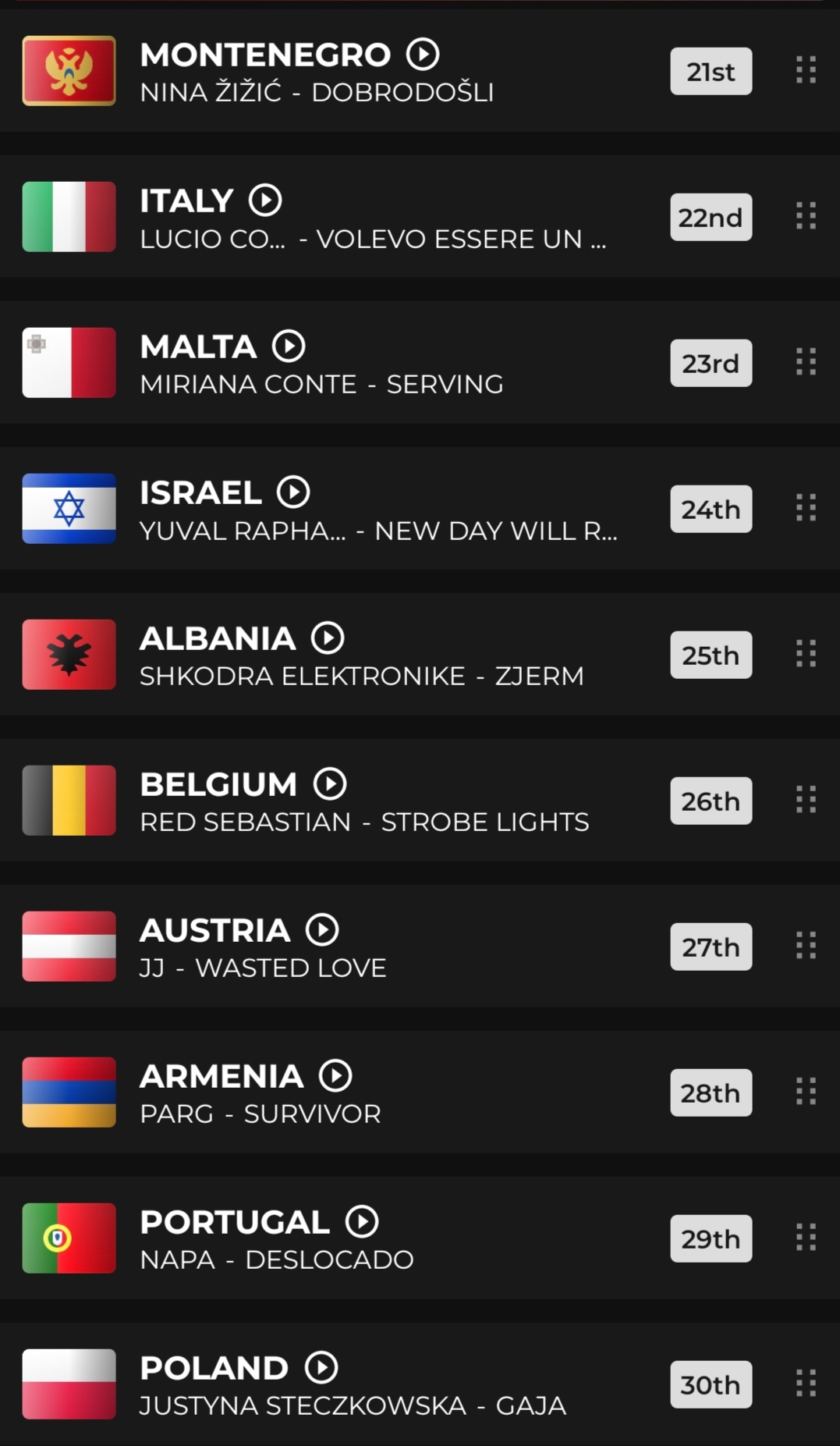Tap the reorder handle on Belgium's row
The width and height of the screenshot is (840, 1446).
coord(806,800)
